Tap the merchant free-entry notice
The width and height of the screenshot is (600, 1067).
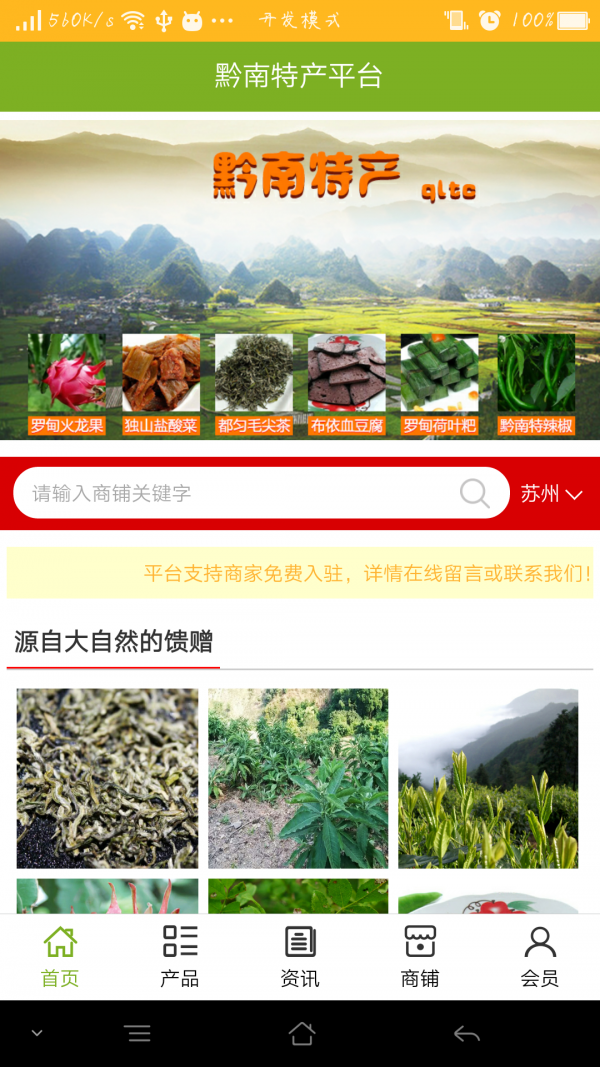tap(300, 573)
